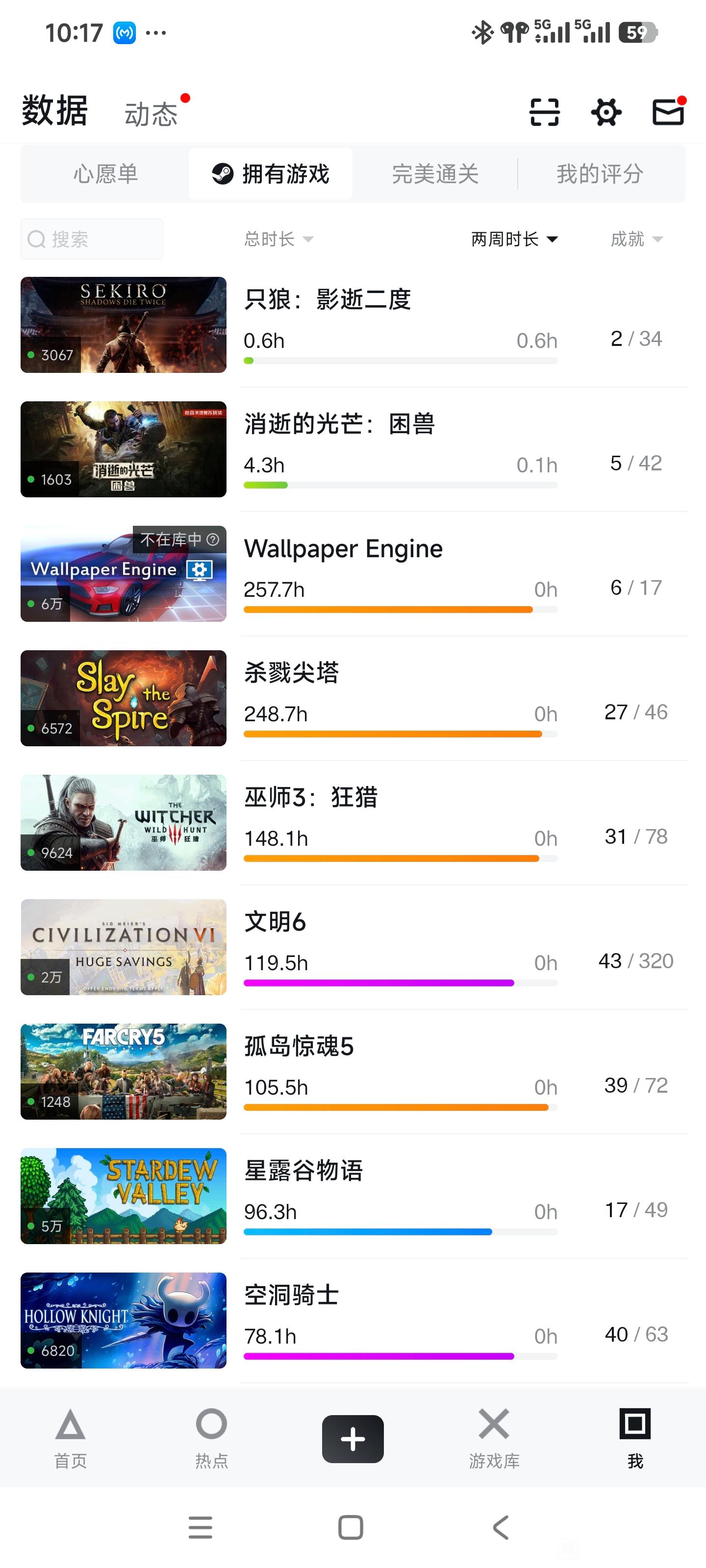Sort games by 成就
This screenshot has width=706, height=1568.
[636, 239]
